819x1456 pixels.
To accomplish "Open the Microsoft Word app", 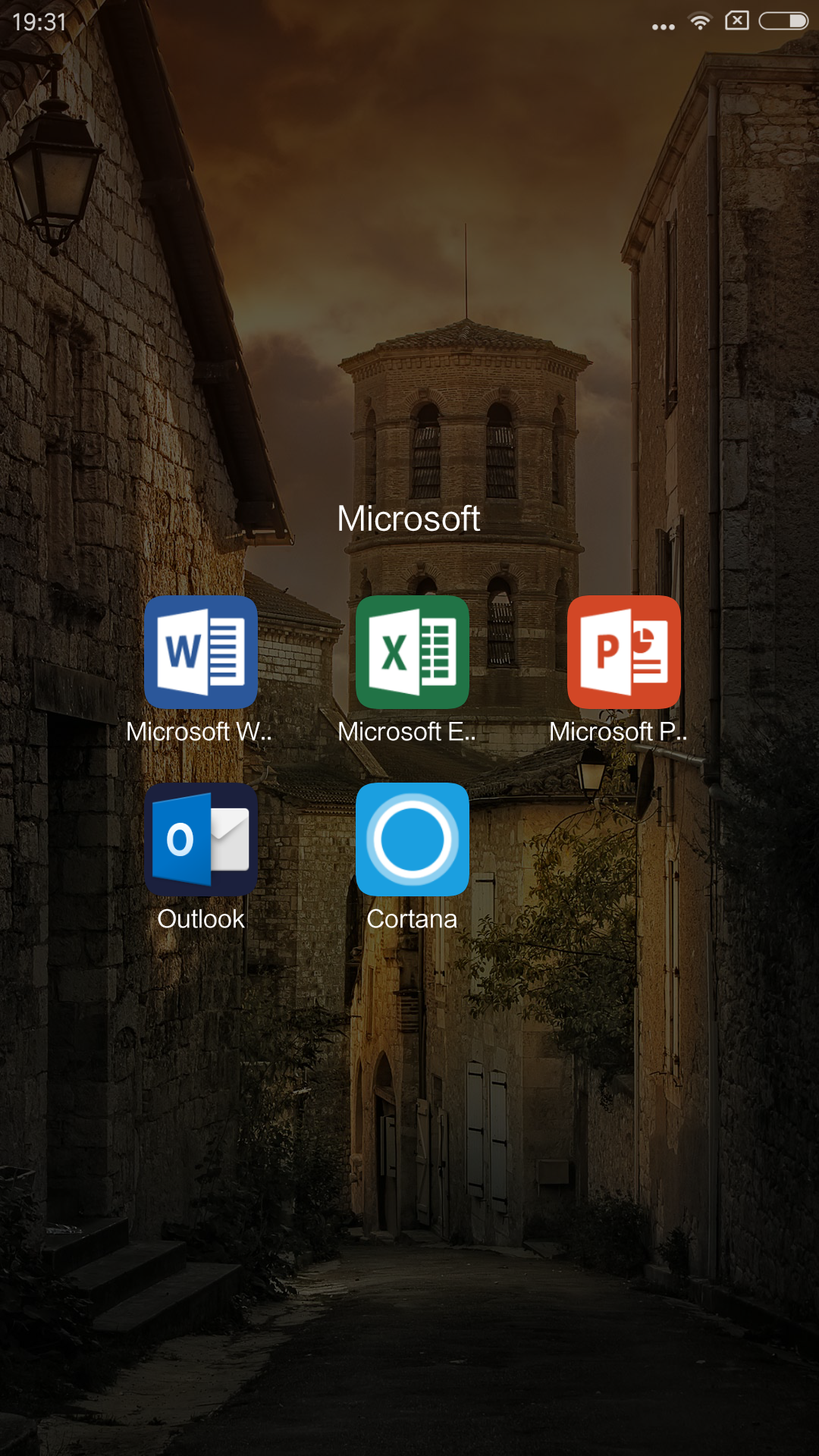I will click(x=201, y=652).
